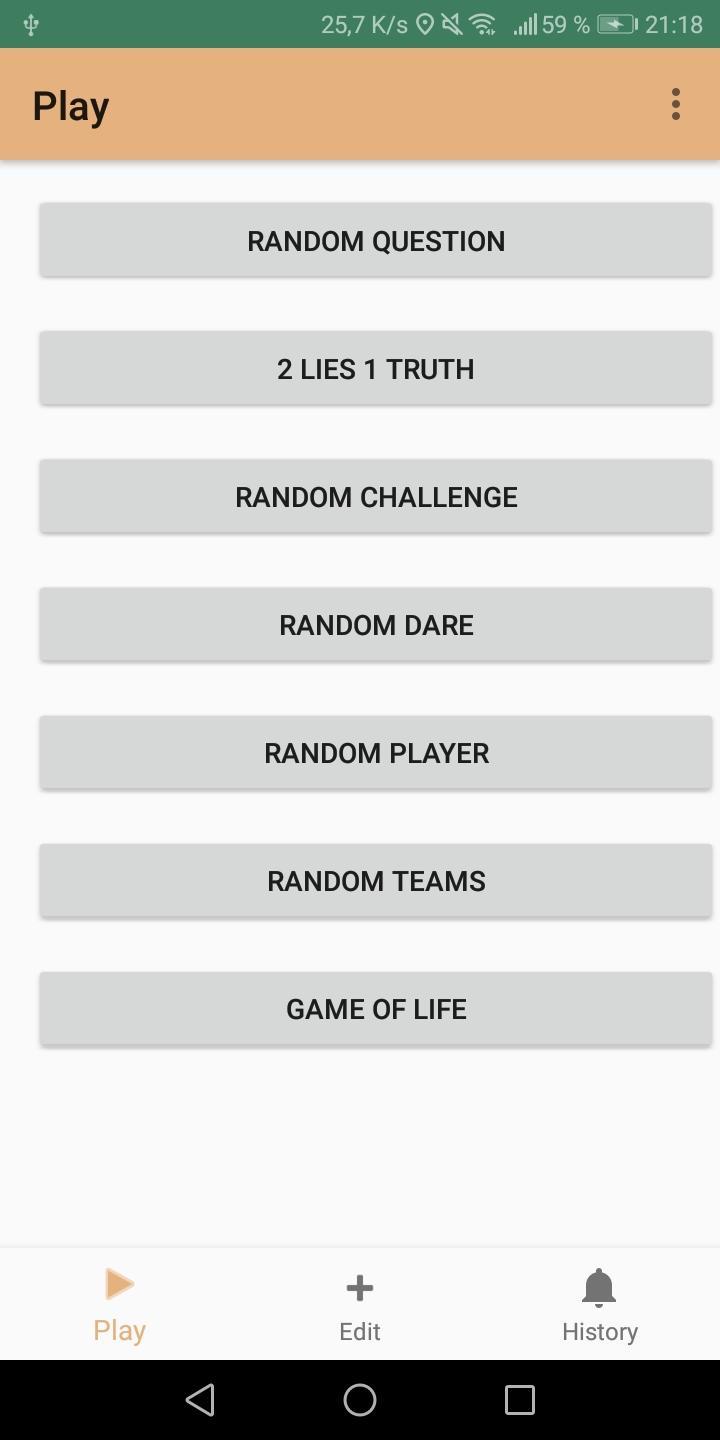The width and height of the screenshot is (720, 1440).
Task: Go to the History tab
Action: (599, 1305)
